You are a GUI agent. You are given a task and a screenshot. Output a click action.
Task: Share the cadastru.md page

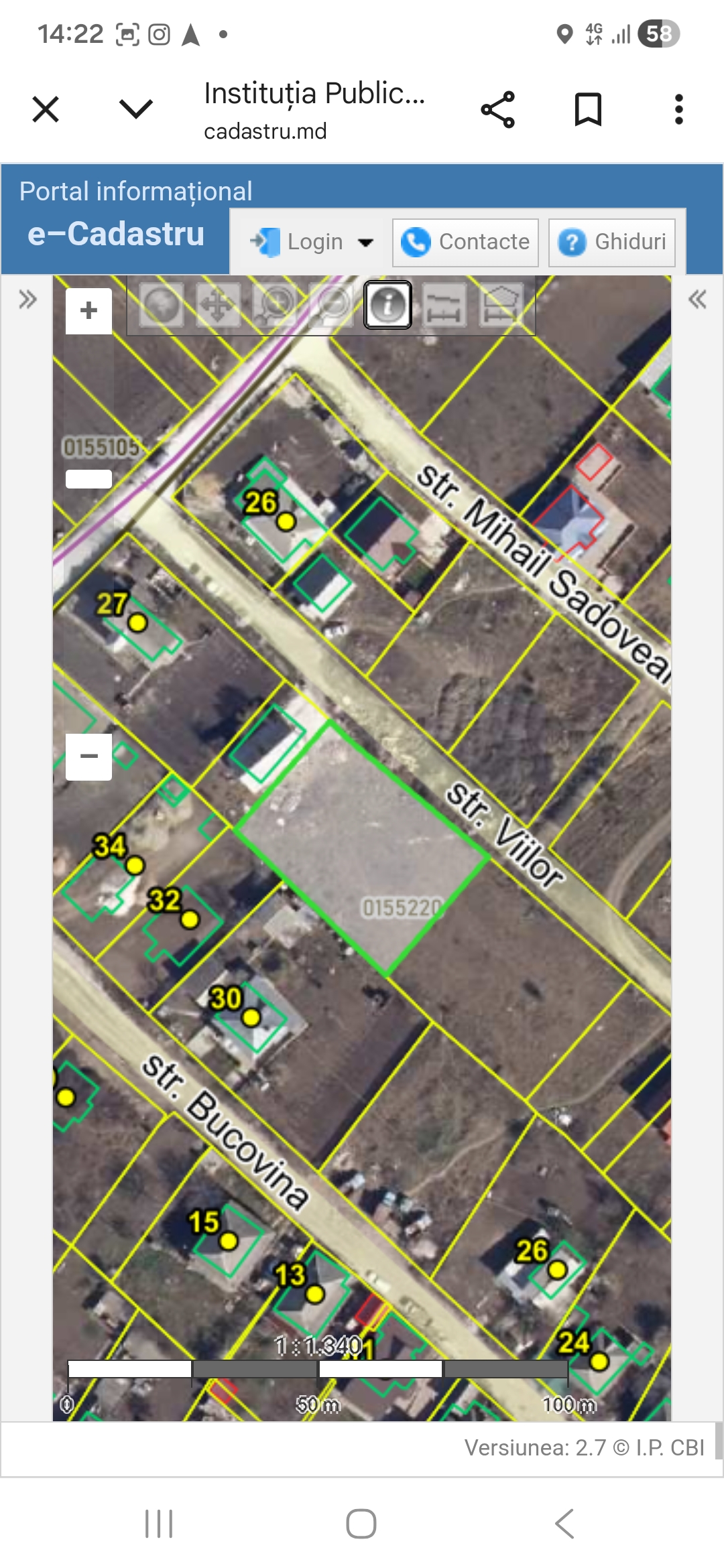click(x=498, y=109)
